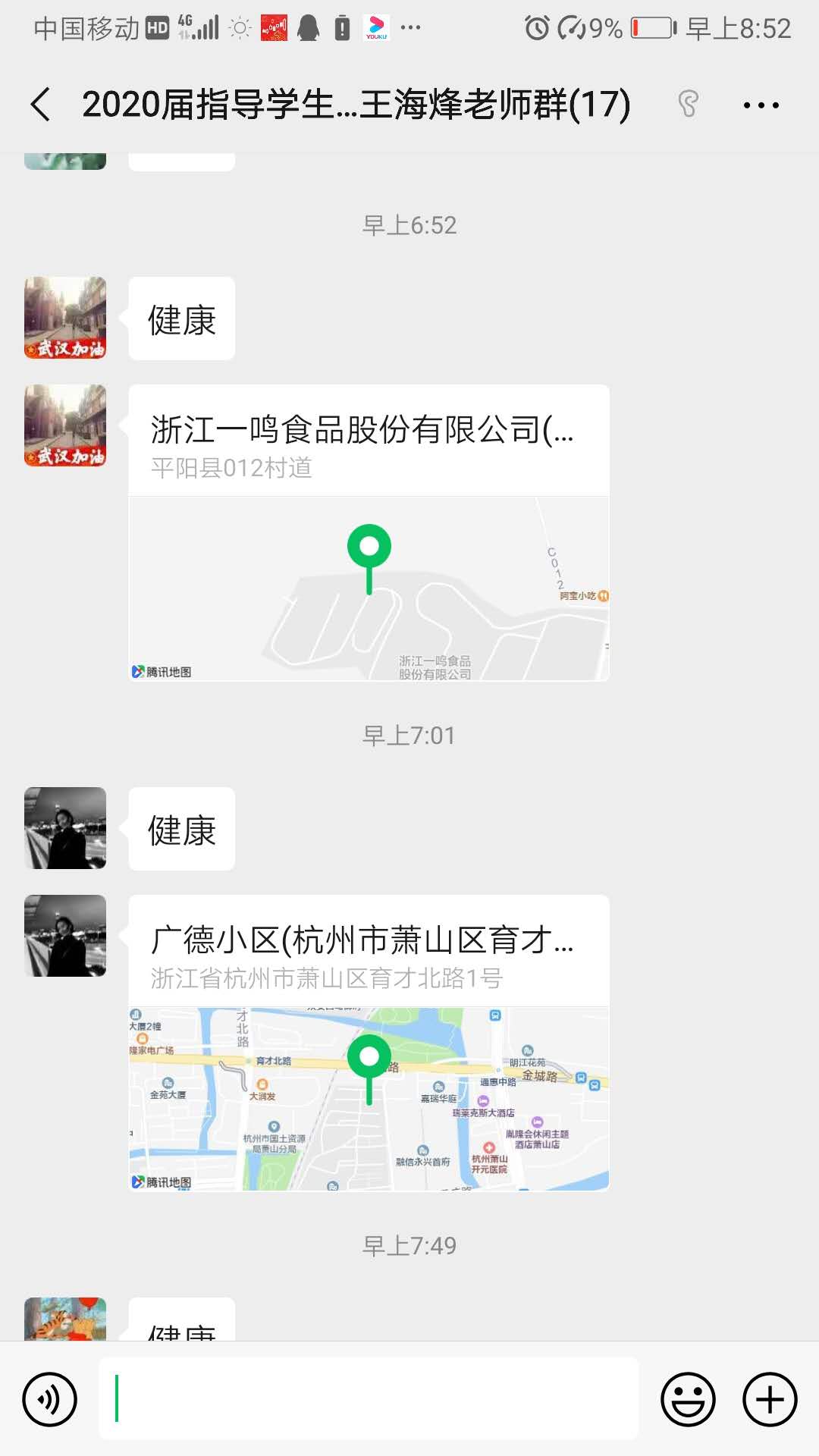Tap the 武汉加油 avatar beside the 健康 message

coord(65,318)
